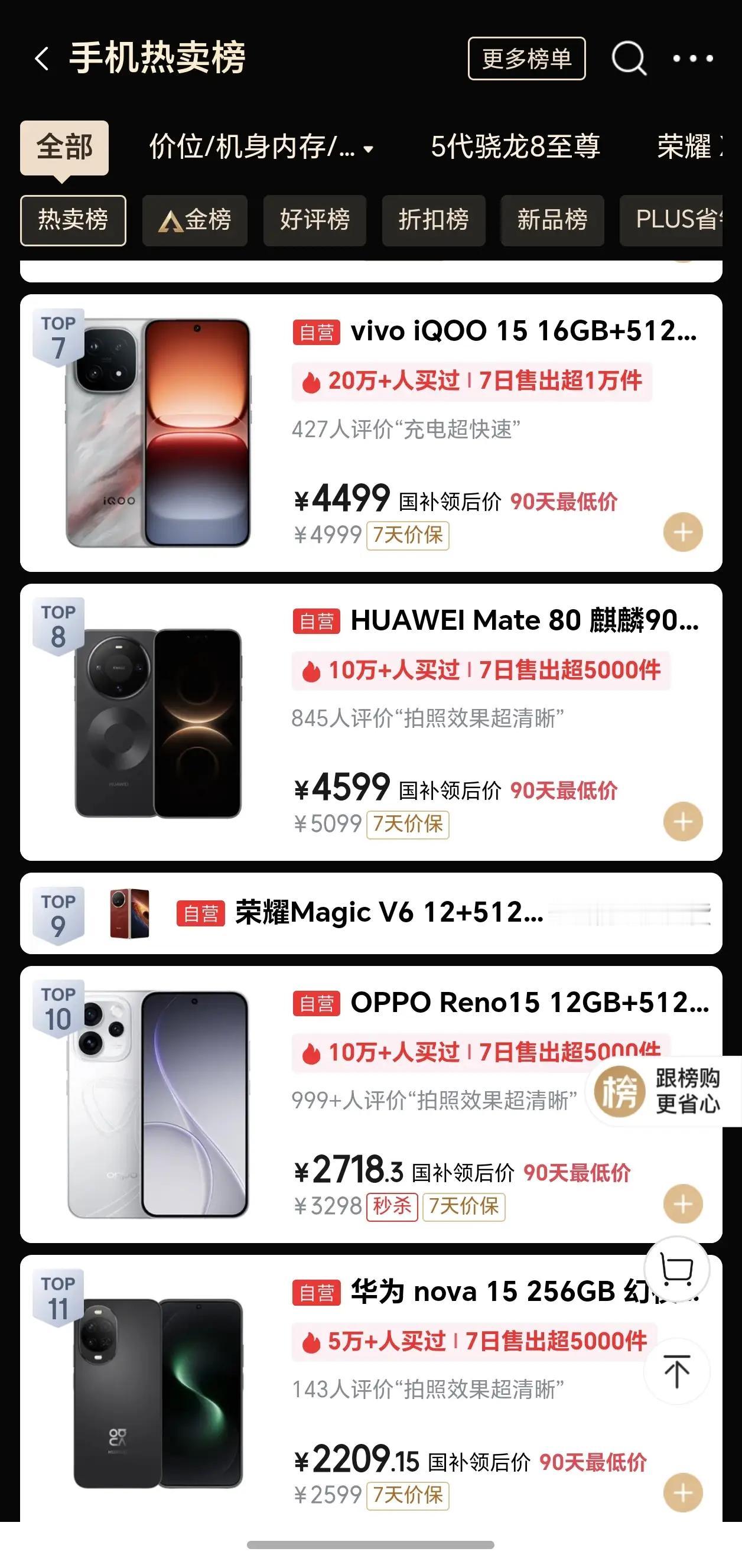Tap the 更多榜单 button
The image size is (742, 1568).
[526, 58]
